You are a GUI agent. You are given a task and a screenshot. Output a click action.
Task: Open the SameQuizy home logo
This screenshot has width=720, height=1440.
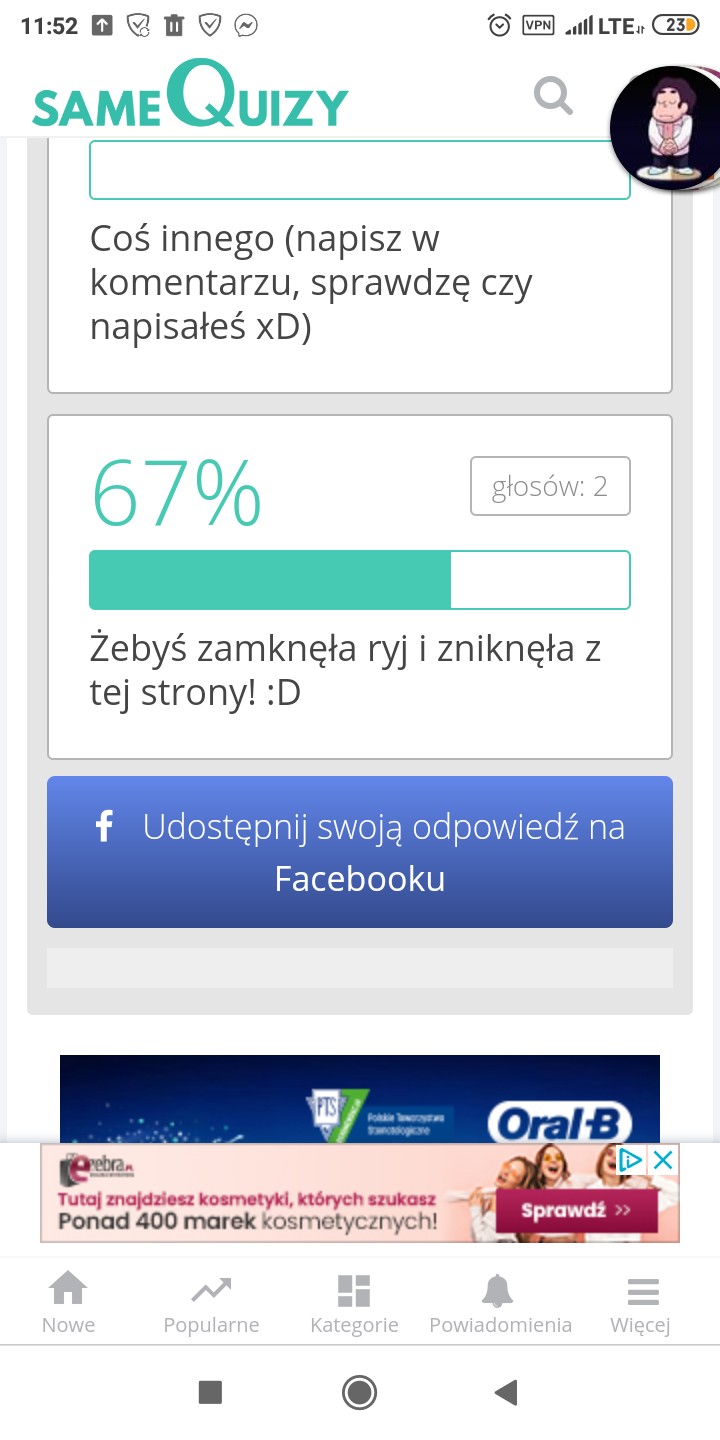coord(190,97)
